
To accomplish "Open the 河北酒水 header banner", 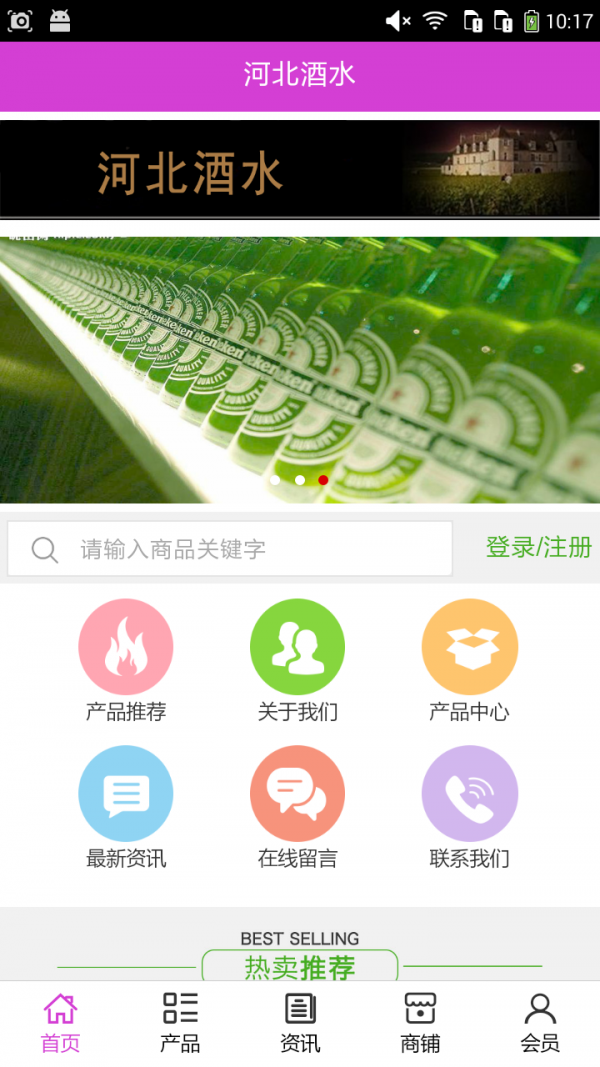I will (300, 170).
